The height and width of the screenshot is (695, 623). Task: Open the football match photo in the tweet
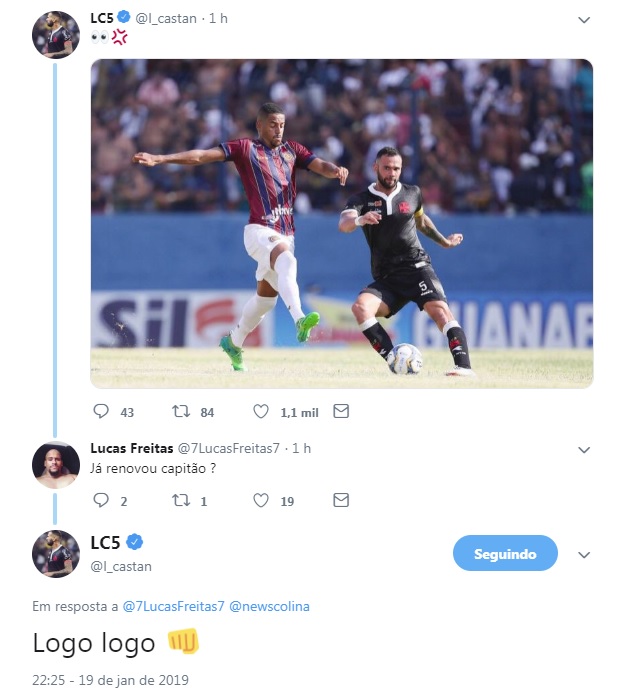point(341,223)
